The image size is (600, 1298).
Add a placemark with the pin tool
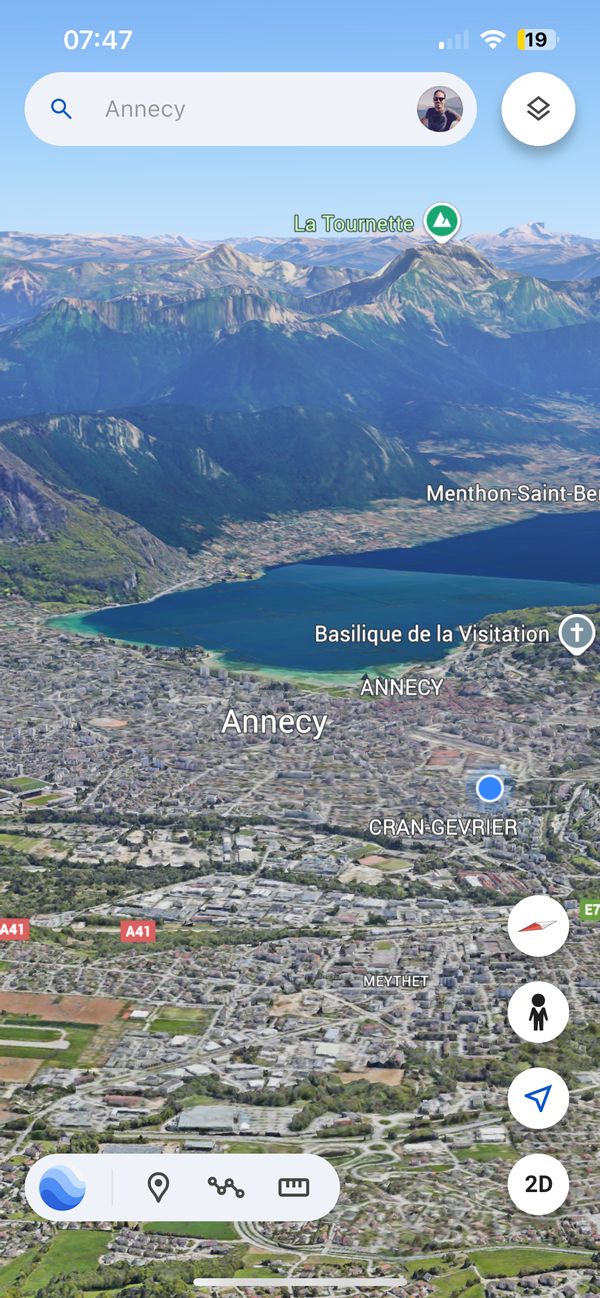pyautogui.click(x=158, y=1188)
